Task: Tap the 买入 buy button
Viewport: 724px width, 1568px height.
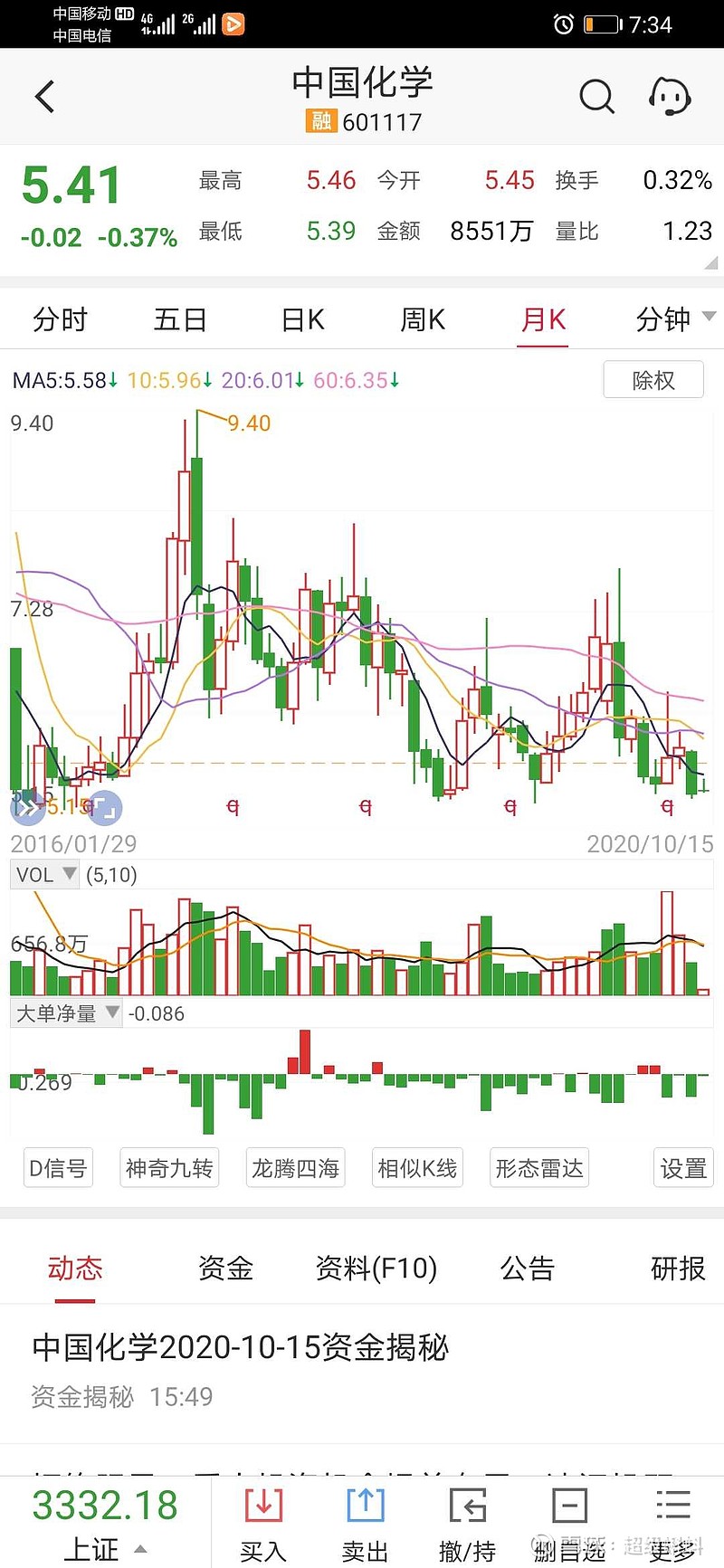Action: tap(263, 1525)
